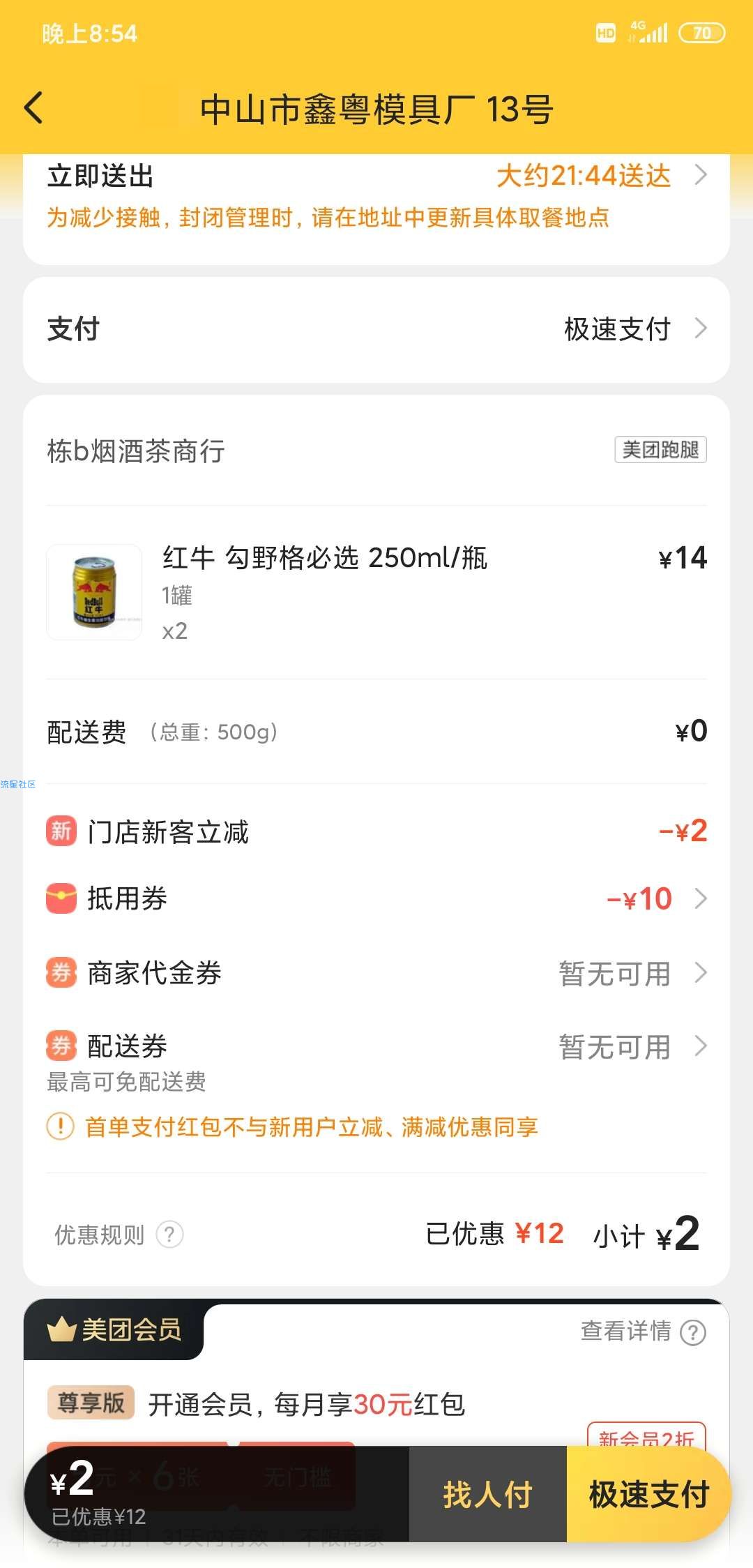The width and height of the screenshot is (753, 1568).
Task: Open the 红牛 product item
Action: coord(376,593)
